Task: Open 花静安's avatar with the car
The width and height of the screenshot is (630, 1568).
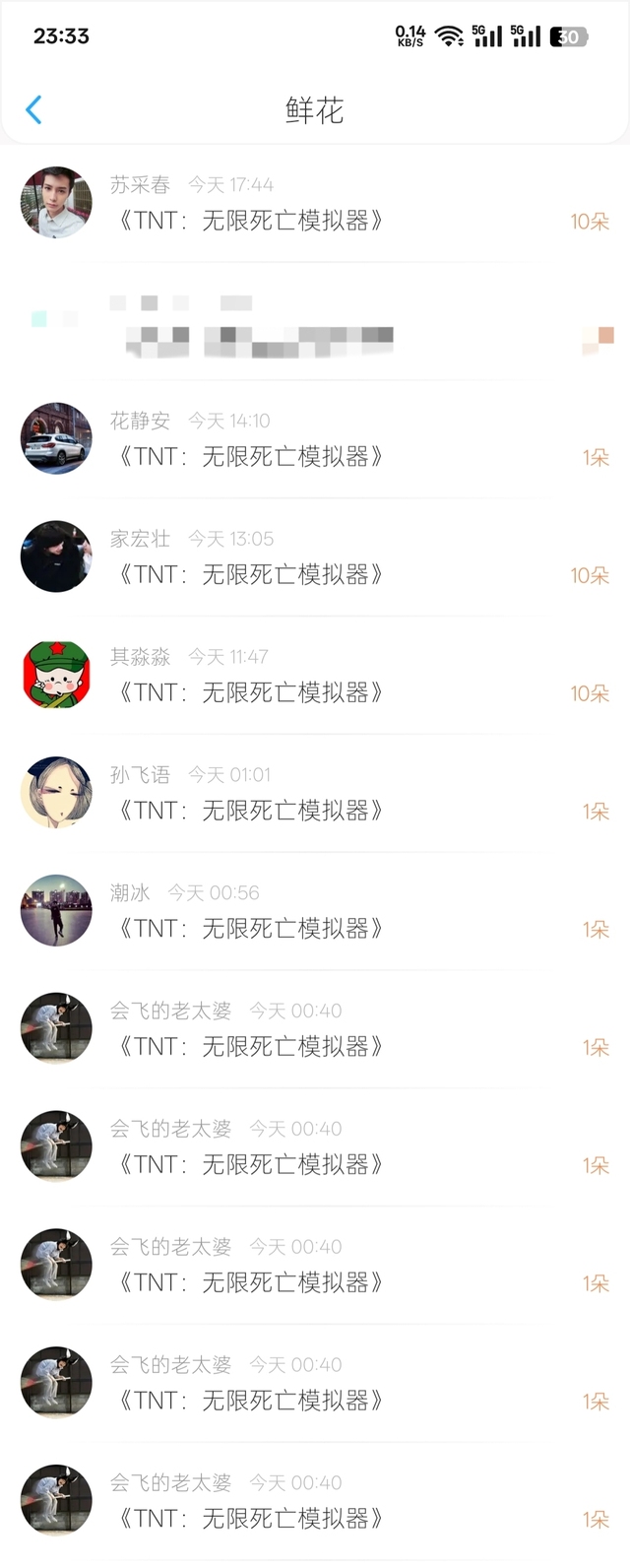Action: (56, 438)
